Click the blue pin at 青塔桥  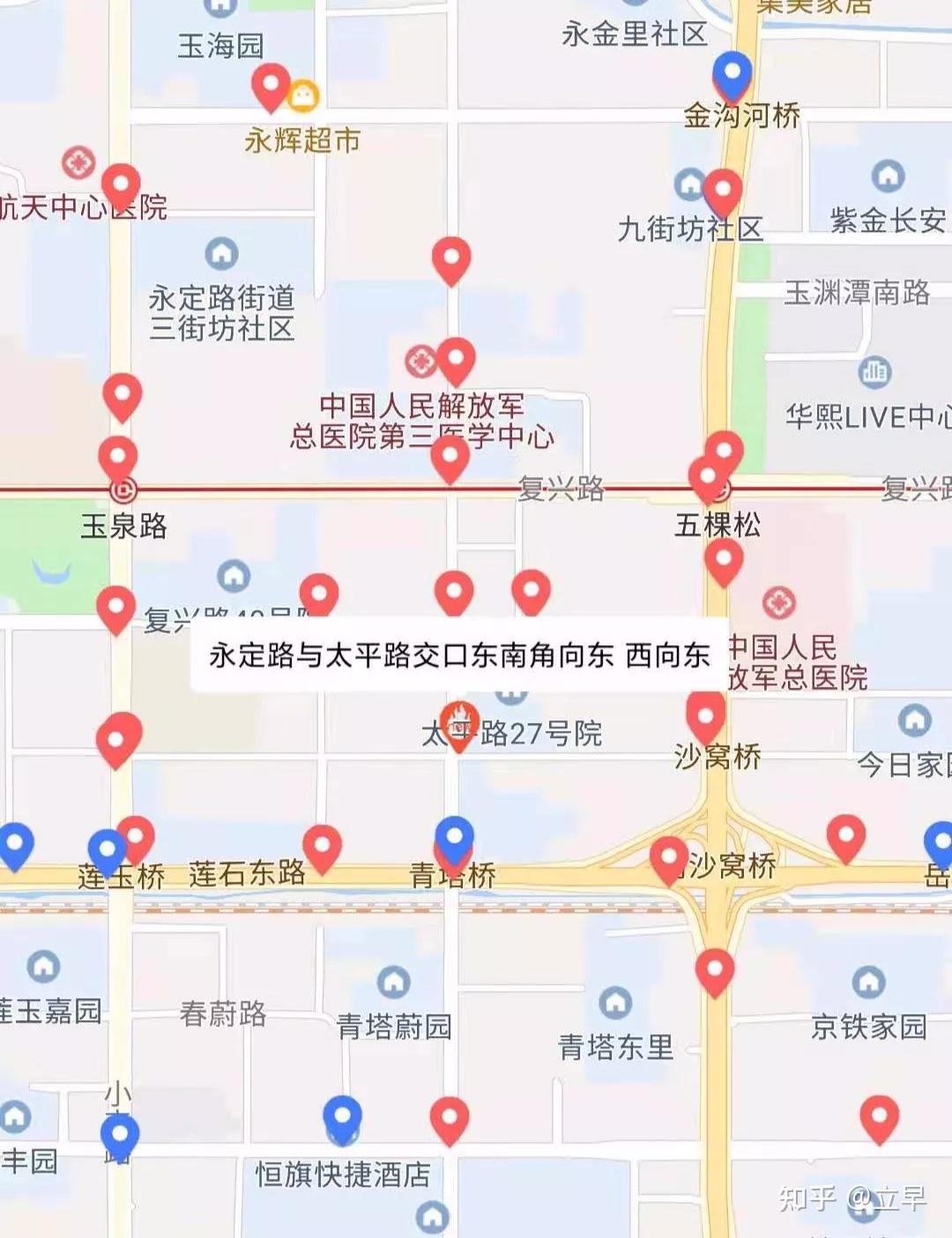click(x=455, y=836)
